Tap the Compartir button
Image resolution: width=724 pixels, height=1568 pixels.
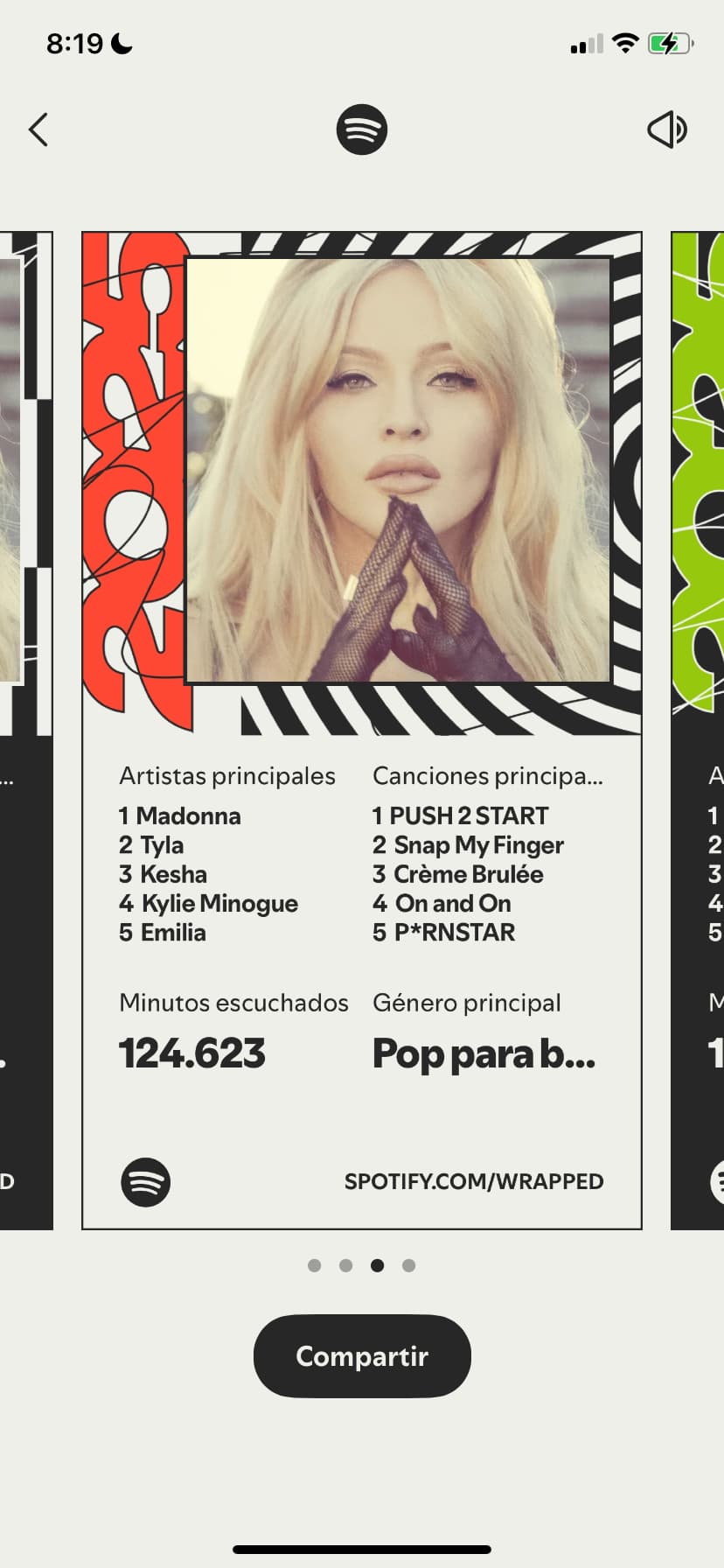[362, 1355]
